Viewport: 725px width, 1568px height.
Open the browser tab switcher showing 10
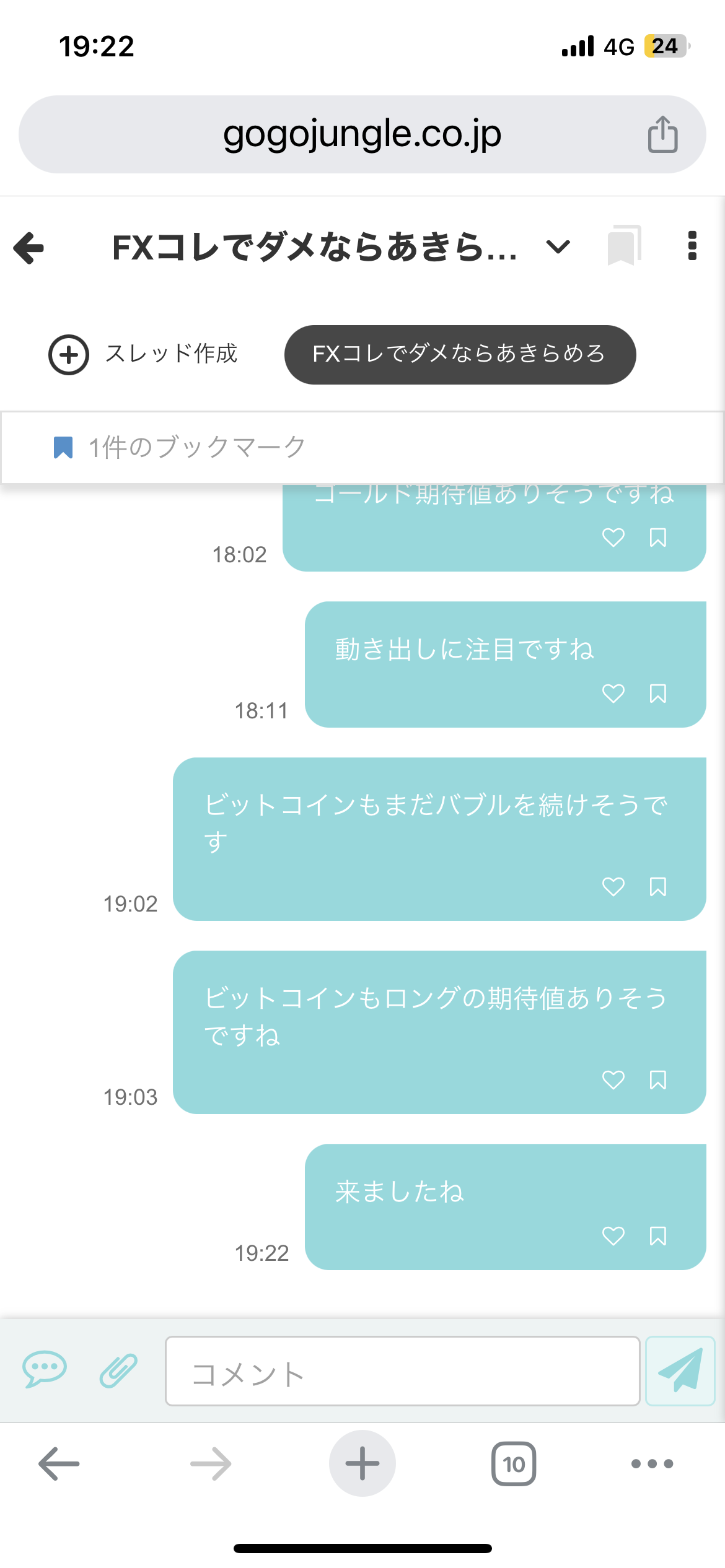tap(514, 1463)
